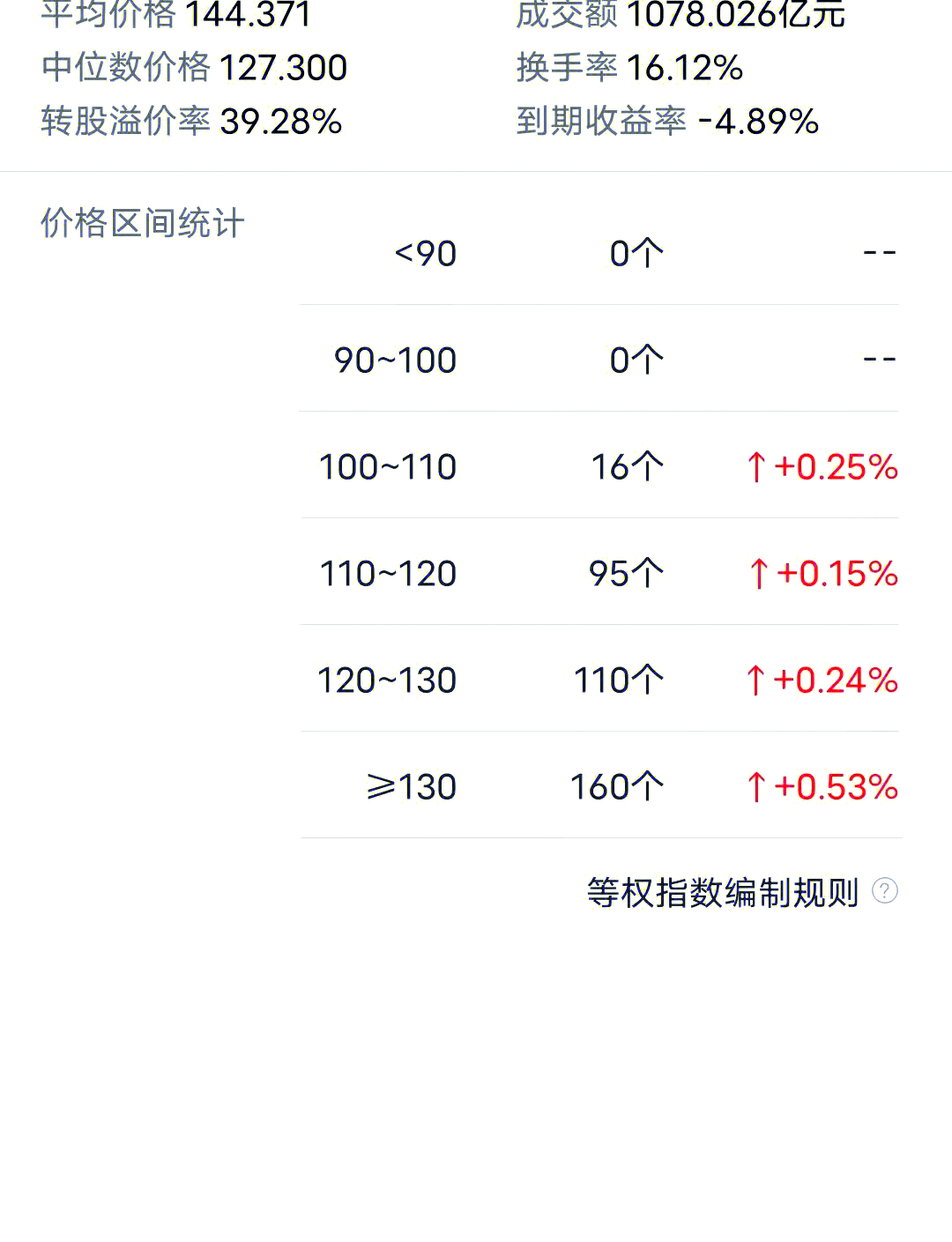Select the 成交额 1078.026亿元 figure
Image resolution: width=952 pixels, height=1242 pixels.
pos(680,13)
